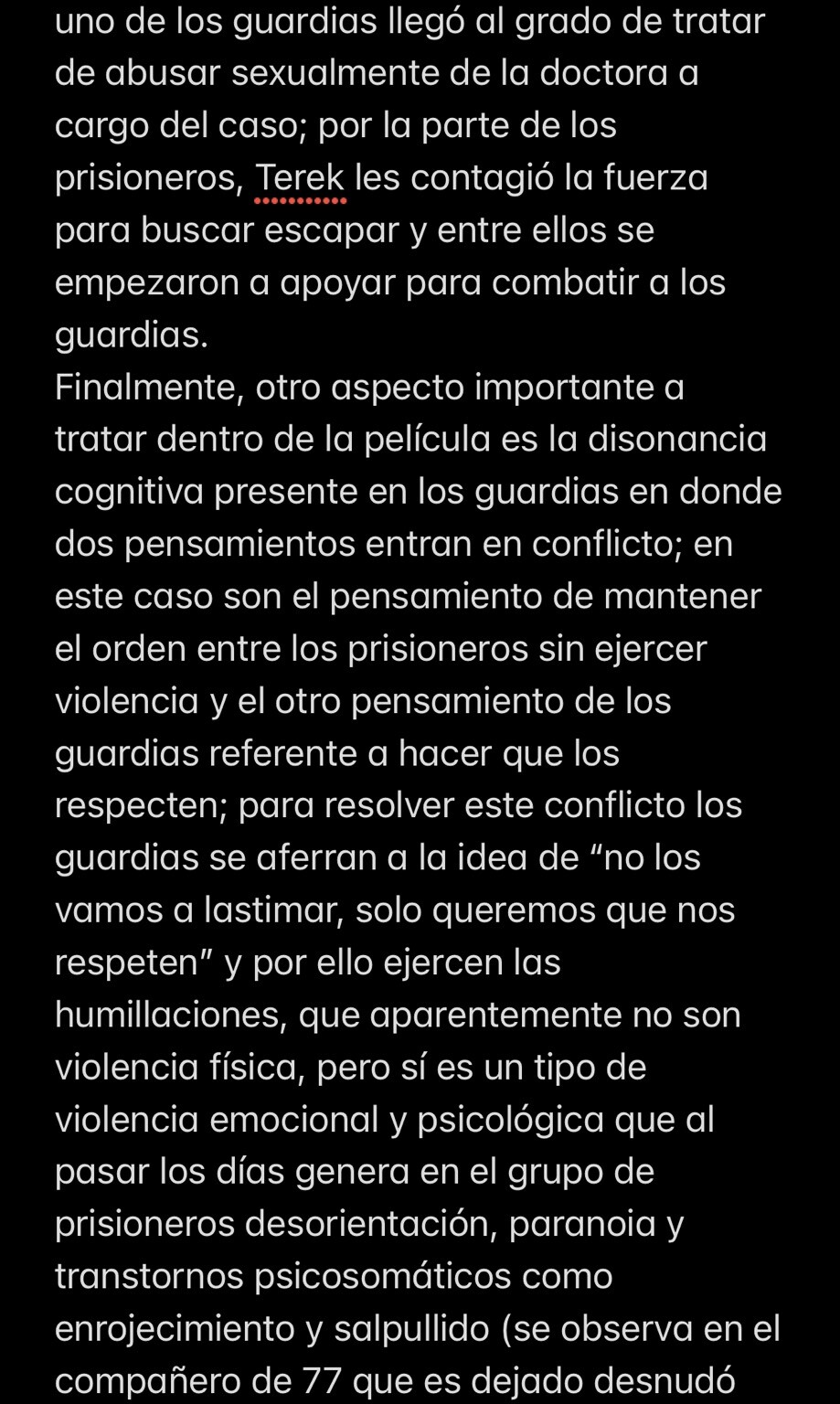Tap the underlined misspelled word Terek
The height and width of the screenshot is (1404, 840).
click(x=300, y=177)
